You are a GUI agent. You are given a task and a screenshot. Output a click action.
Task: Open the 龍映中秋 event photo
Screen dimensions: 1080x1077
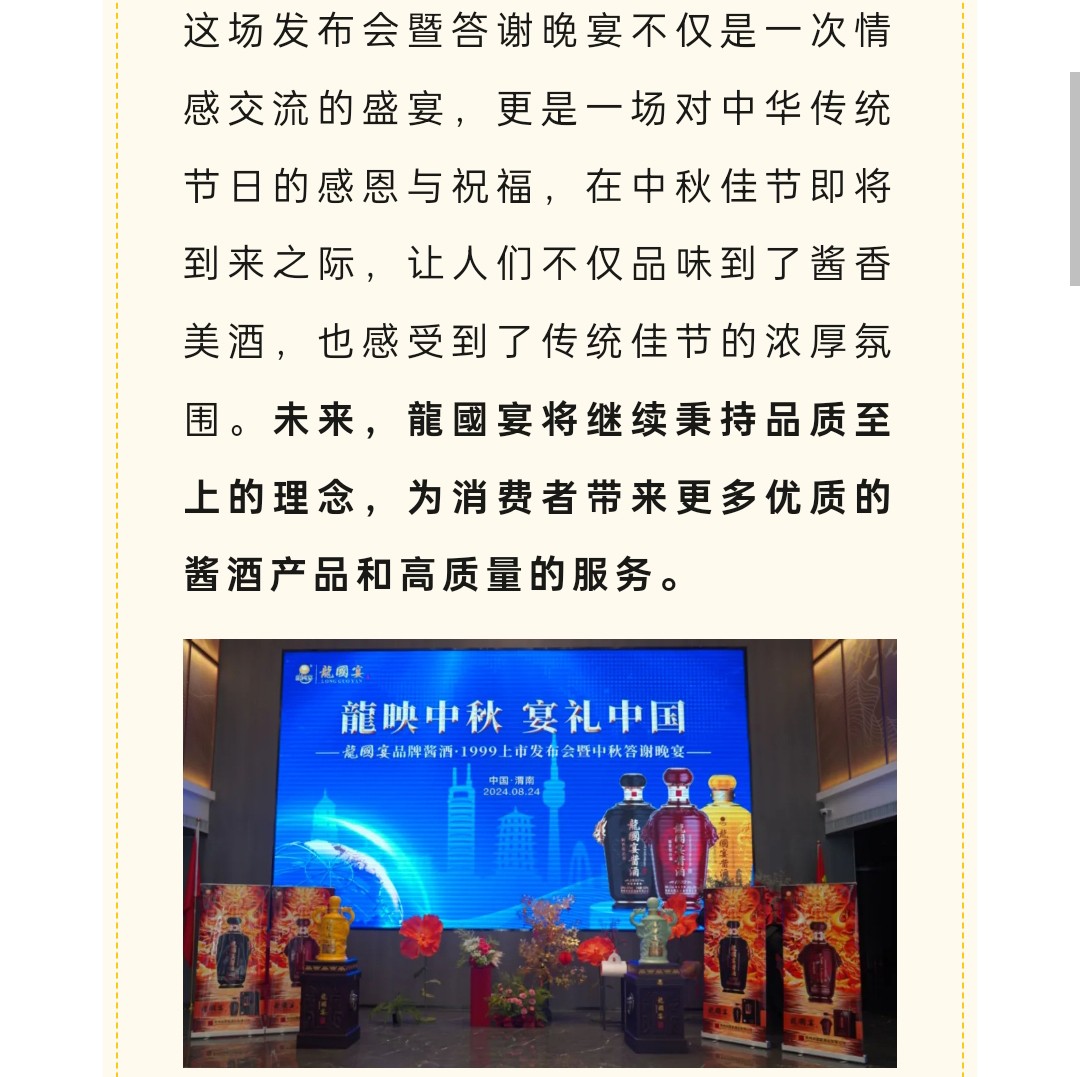click(539, 852)
